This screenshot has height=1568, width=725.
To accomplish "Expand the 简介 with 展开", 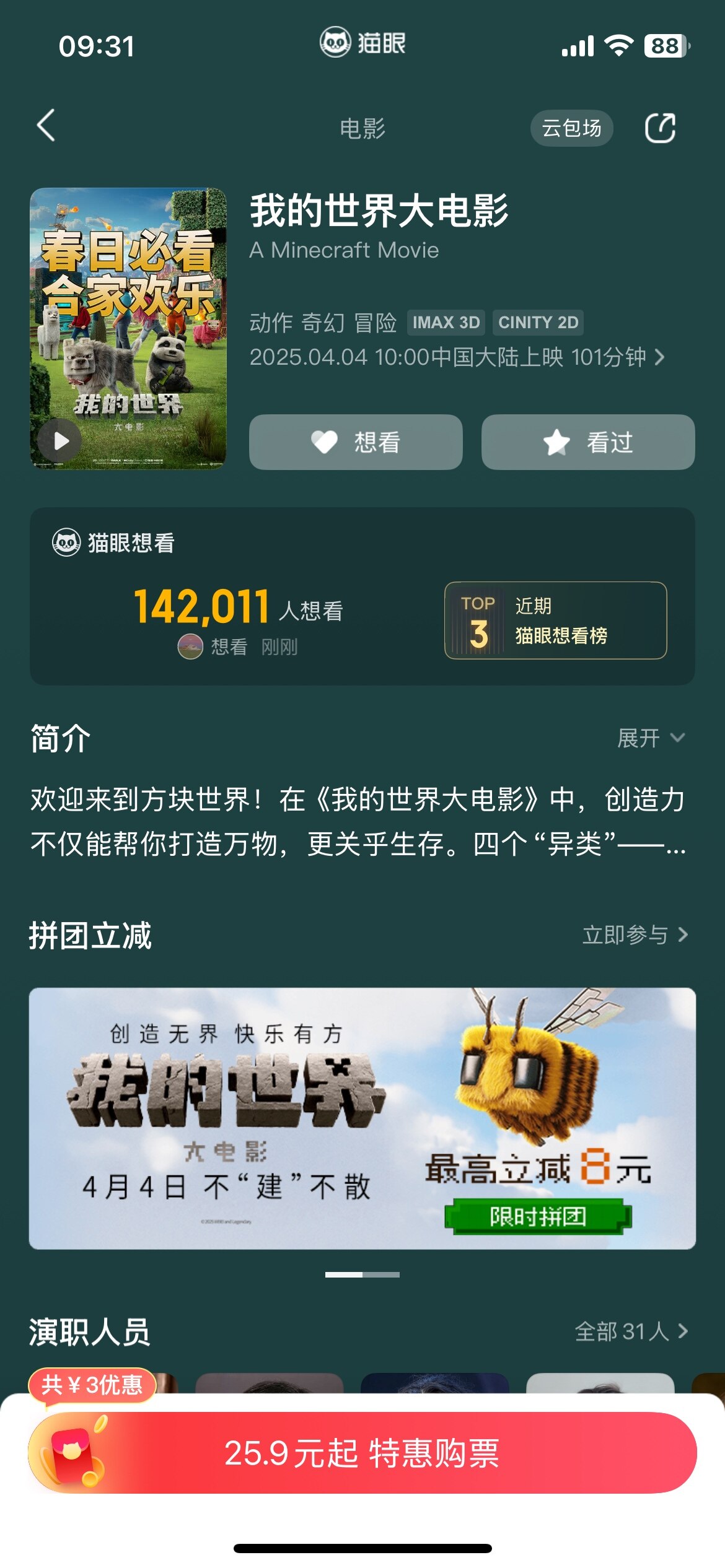I will pos(650,738).
